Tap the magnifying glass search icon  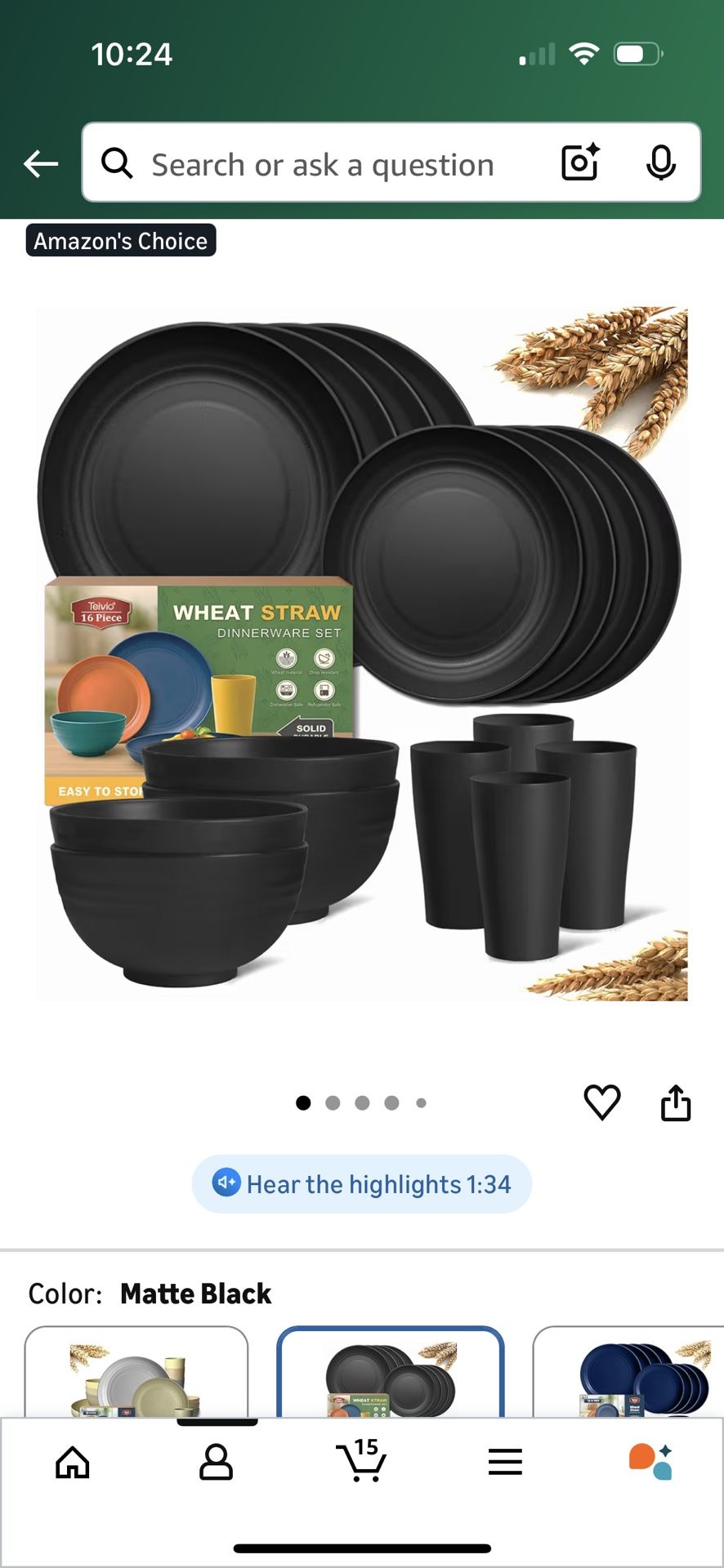[117, 163]
